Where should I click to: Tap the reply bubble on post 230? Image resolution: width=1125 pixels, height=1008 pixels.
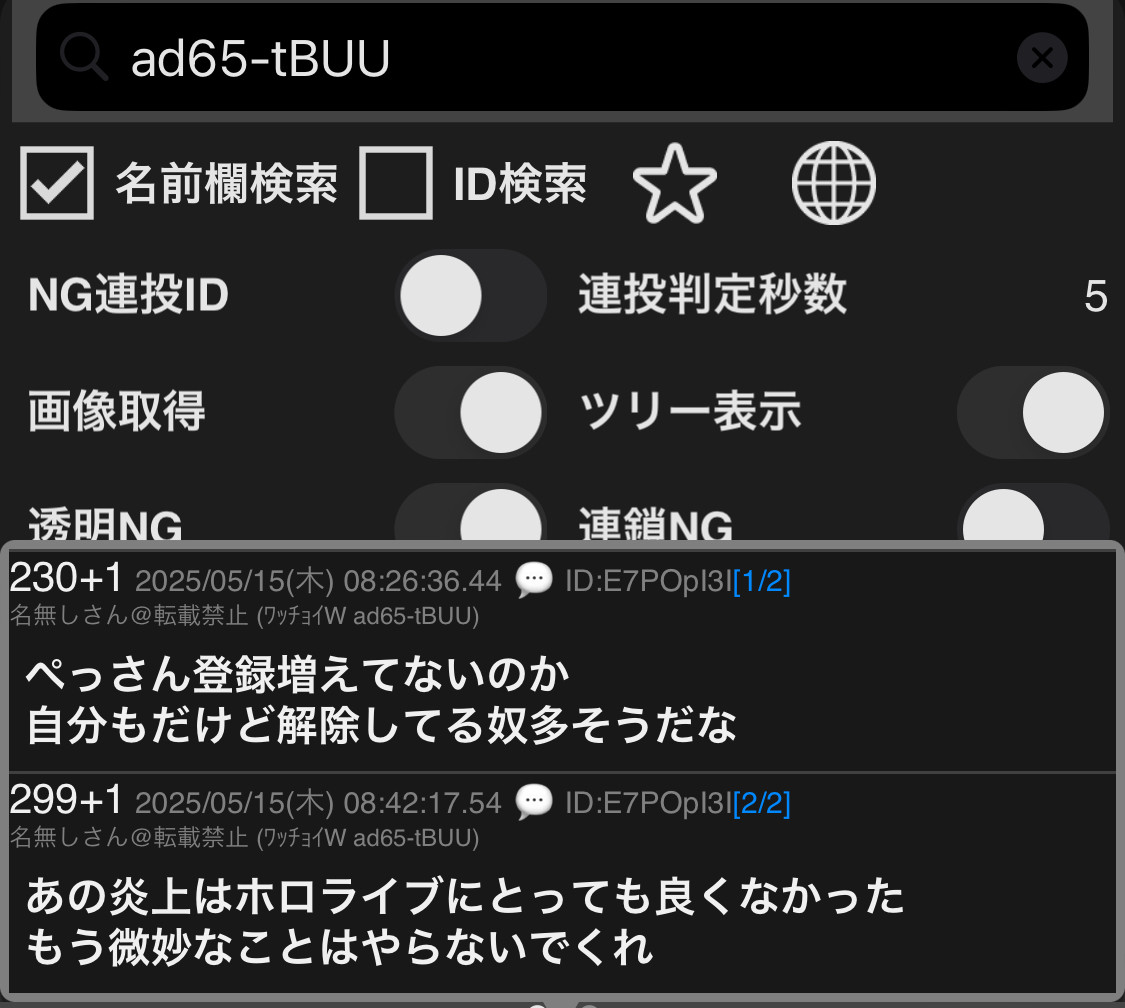pos(534,580)
